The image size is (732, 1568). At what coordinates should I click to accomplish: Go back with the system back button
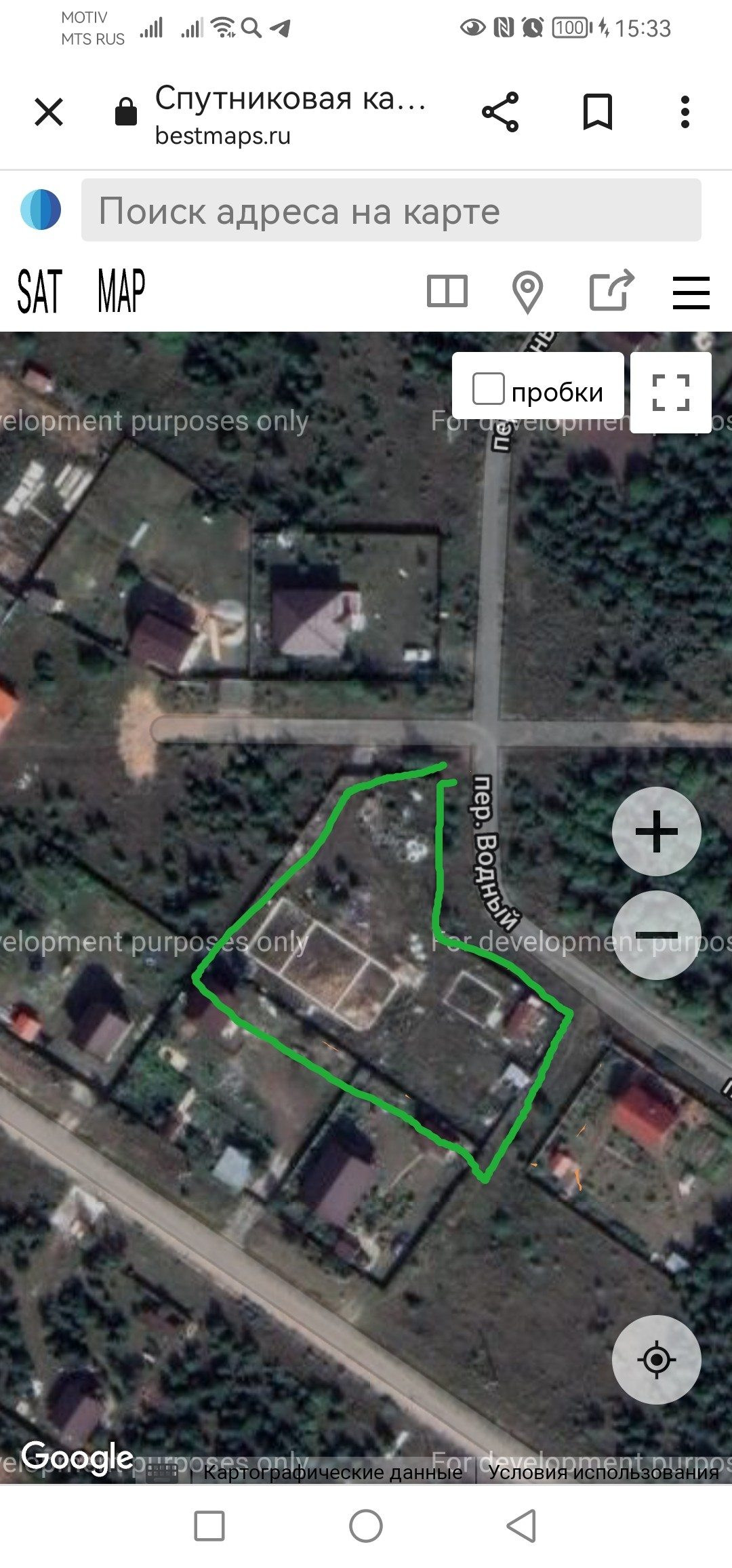coord(522,1526)
